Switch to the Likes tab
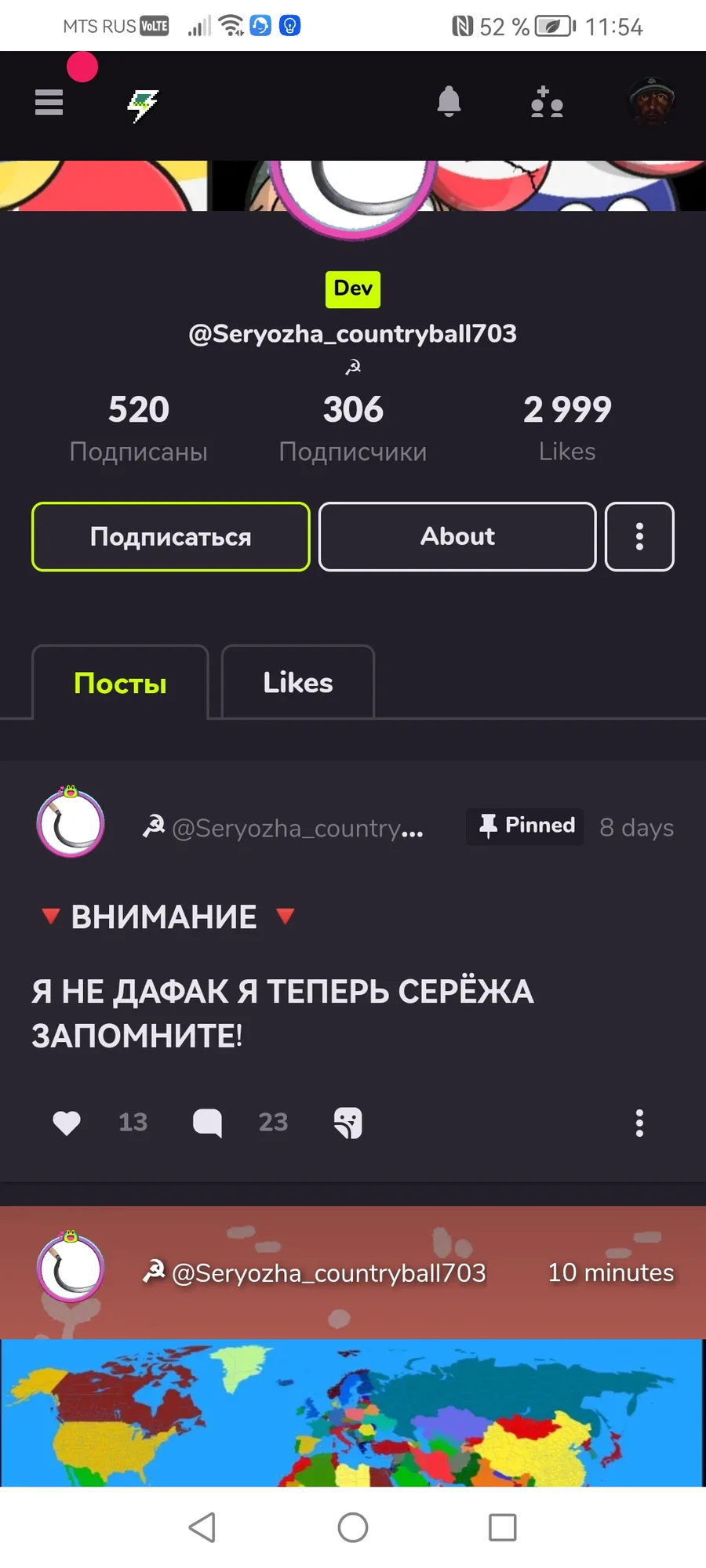 (x=298, y=683)
